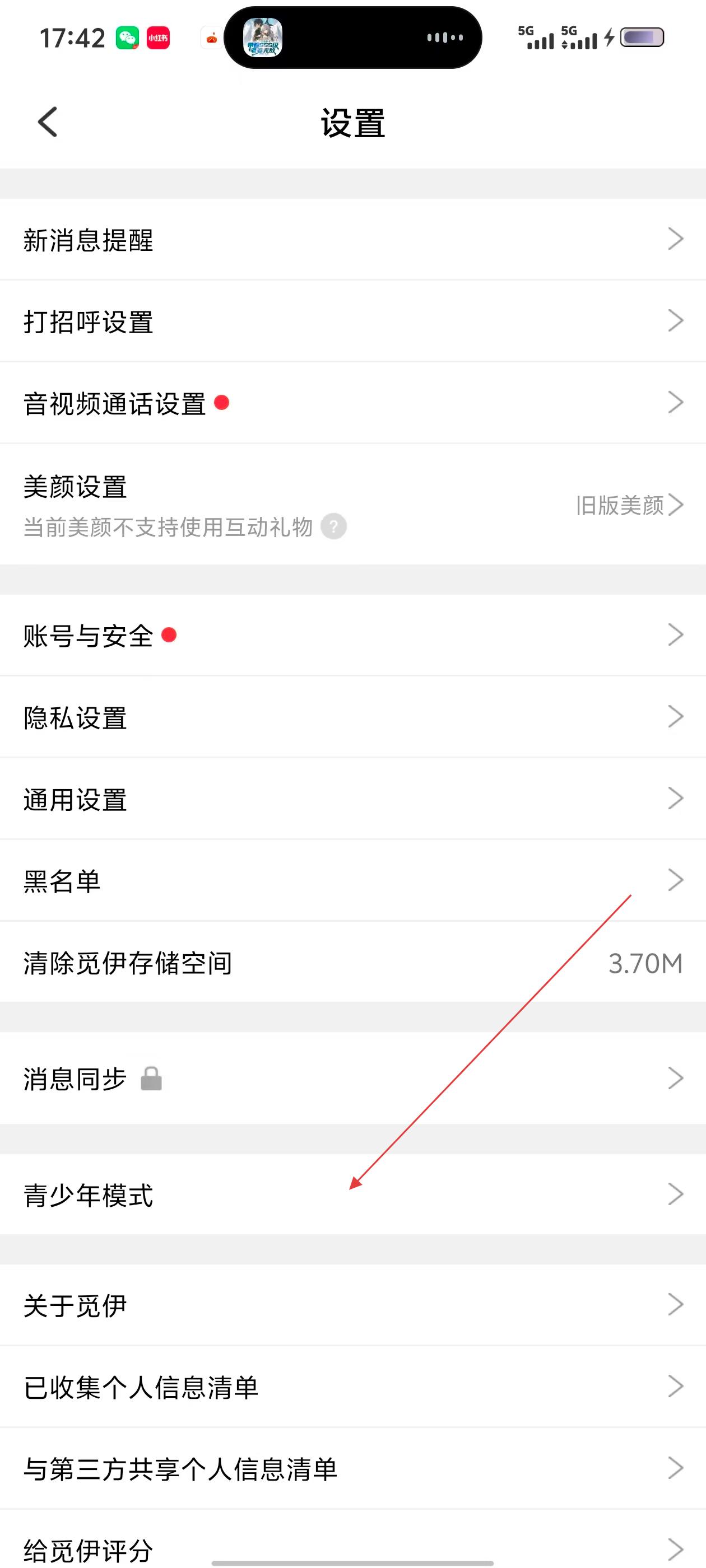This screenshot has width=706, height=1568.
Task: Open 消息同步 setting
Action: pyautogui.click(x=352, y=1078)
